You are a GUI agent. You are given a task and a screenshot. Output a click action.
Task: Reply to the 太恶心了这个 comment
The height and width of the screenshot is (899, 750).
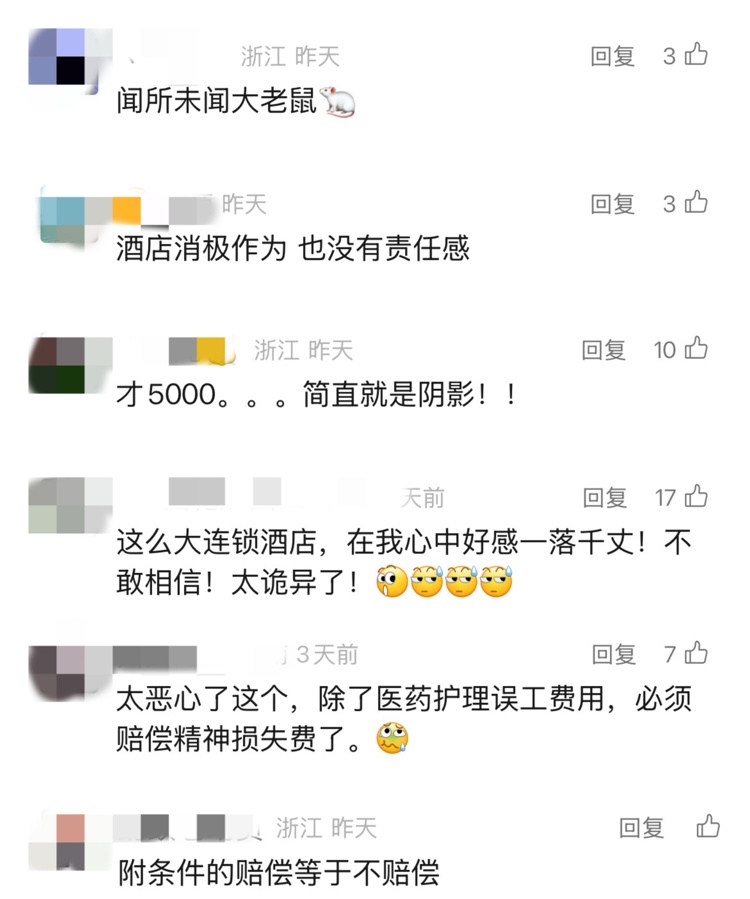tap(614, 655)
